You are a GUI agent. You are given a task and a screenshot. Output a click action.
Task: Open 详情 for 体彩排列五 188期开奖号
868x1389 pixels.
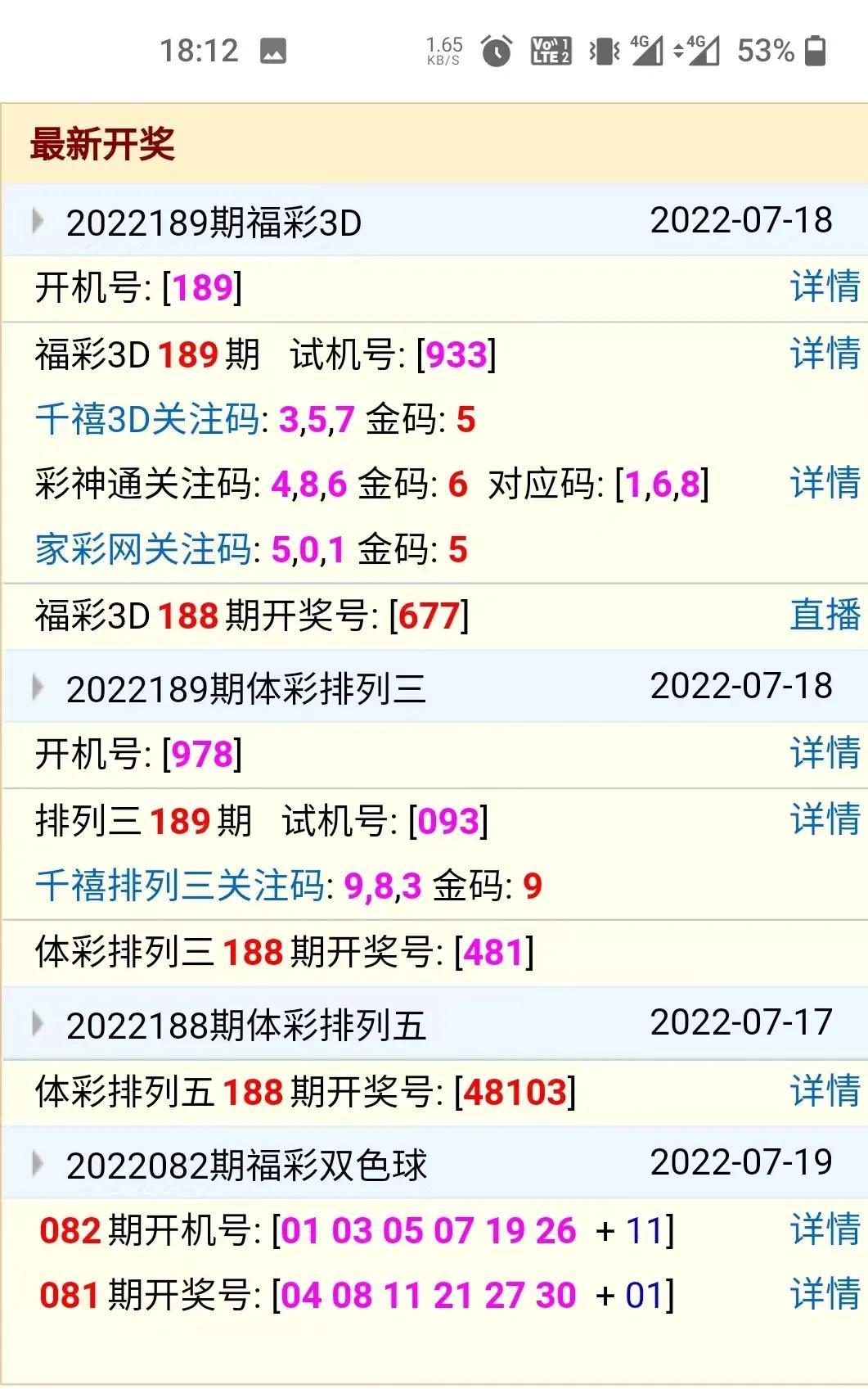click(x=824, y=1092)
